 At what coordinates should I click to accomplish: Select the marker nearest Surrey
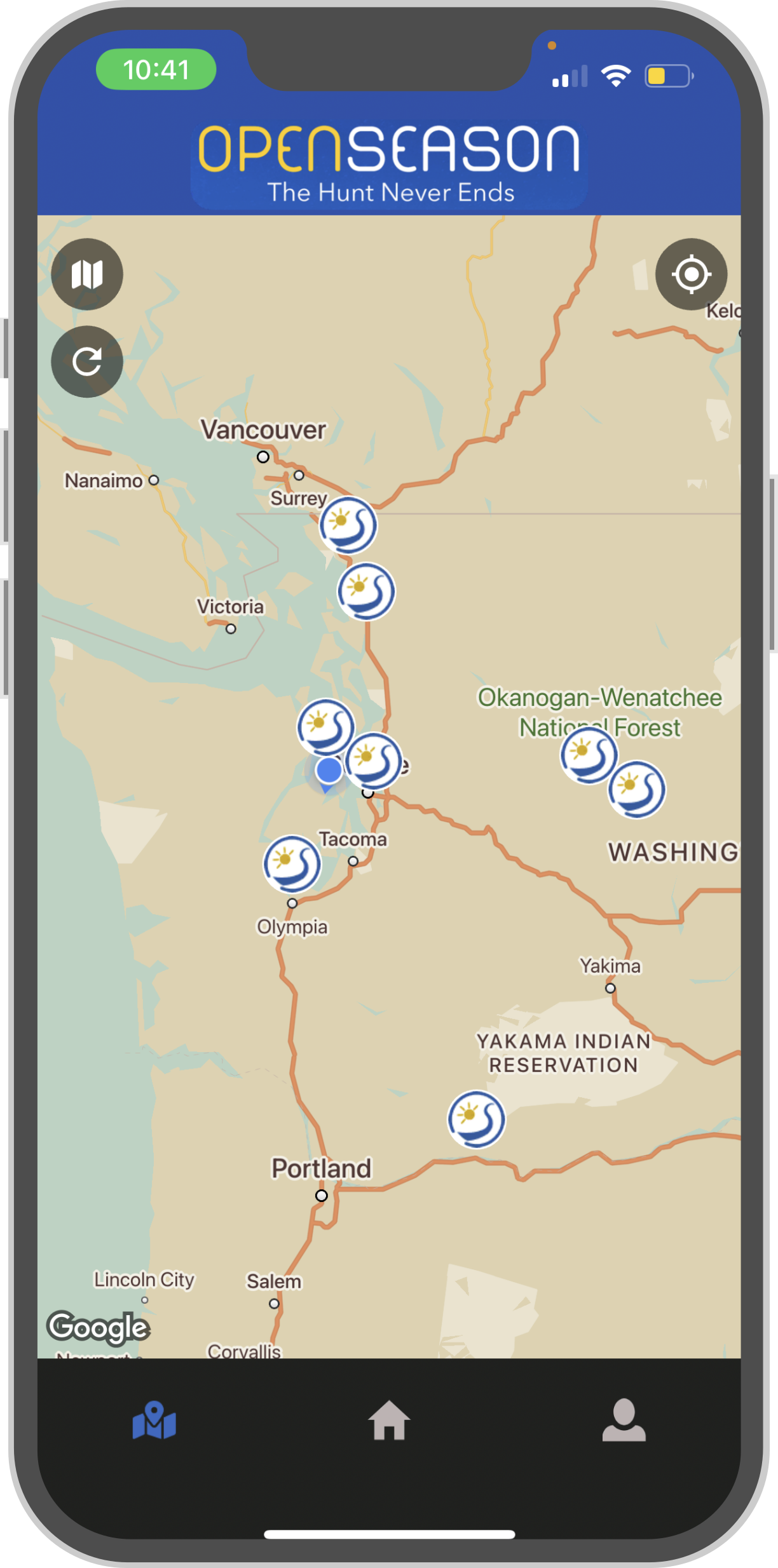click(348, 525)
